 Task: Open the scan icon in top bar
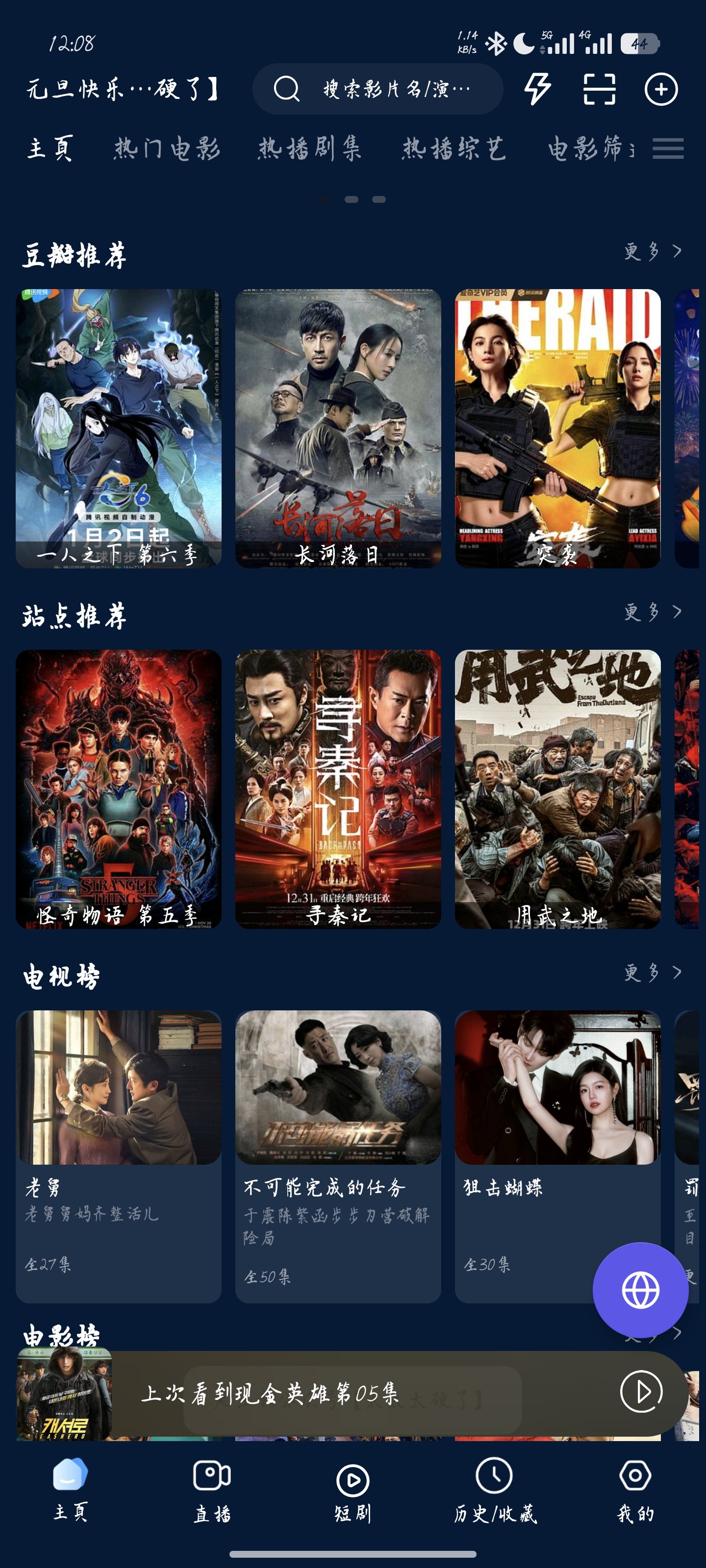[x=600, y=89]
